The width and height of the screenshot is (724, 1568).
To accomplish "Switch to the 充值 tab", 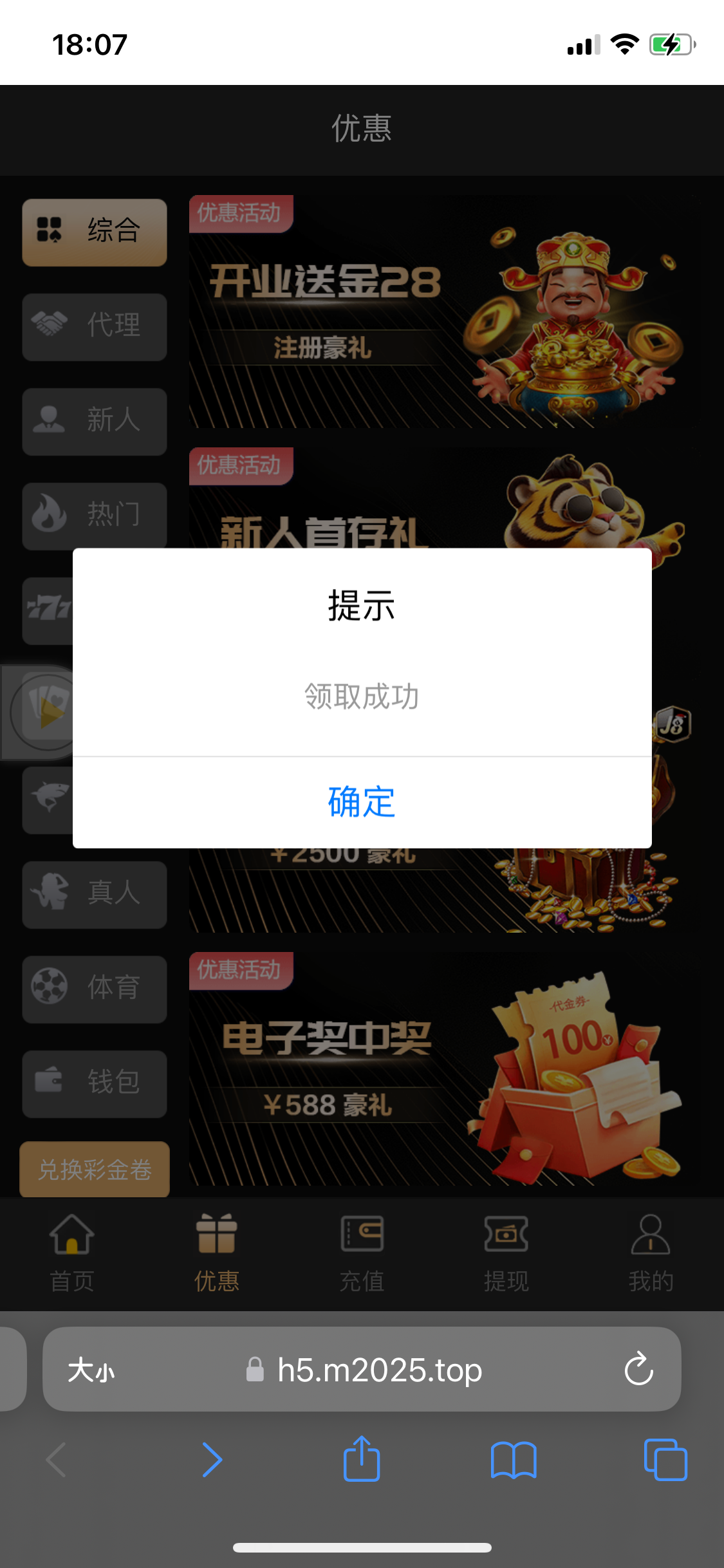I will 362,1253.
